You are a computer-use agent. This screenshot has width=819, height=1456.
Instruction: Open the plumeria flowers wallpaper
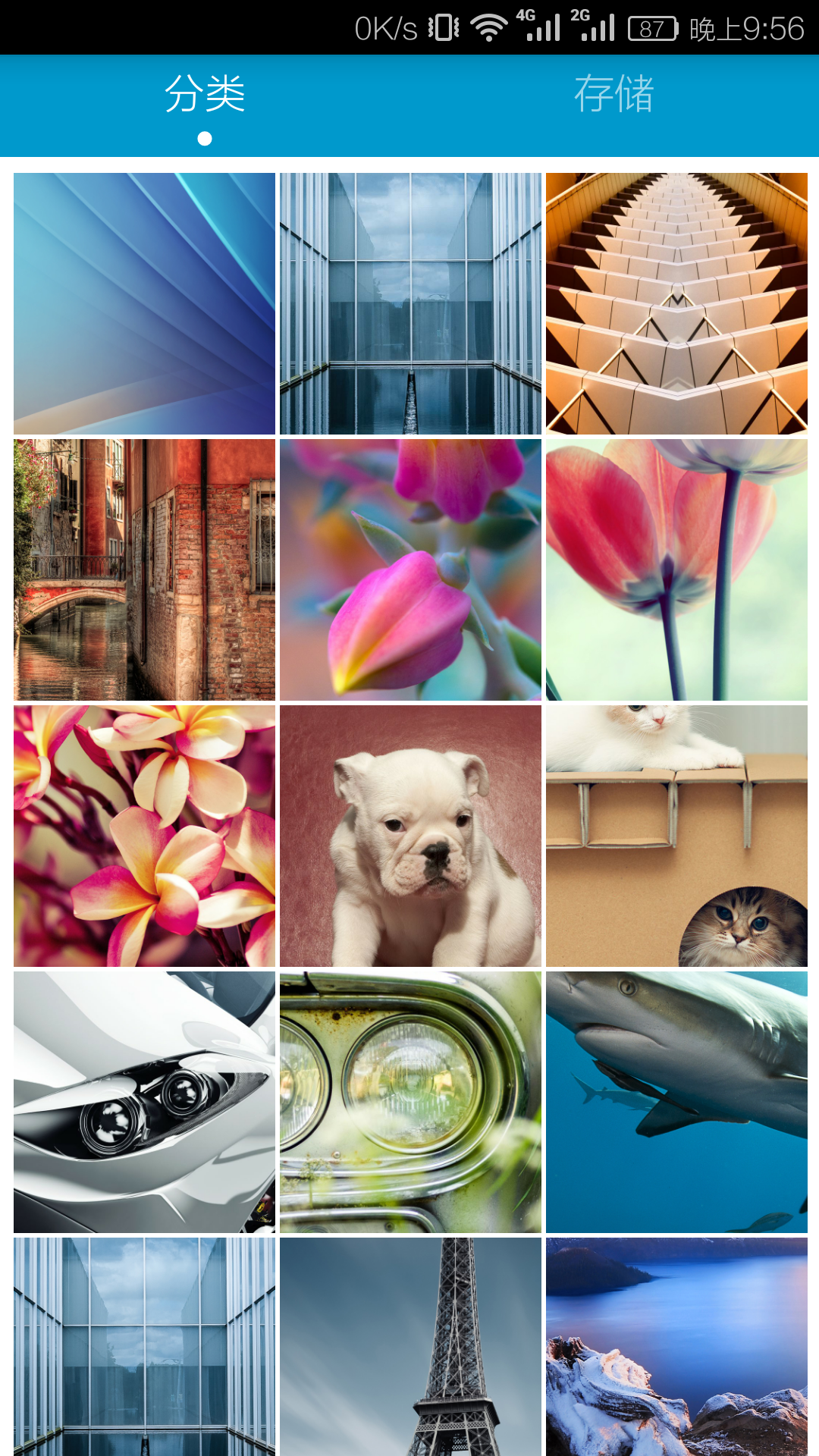point(144,836)
